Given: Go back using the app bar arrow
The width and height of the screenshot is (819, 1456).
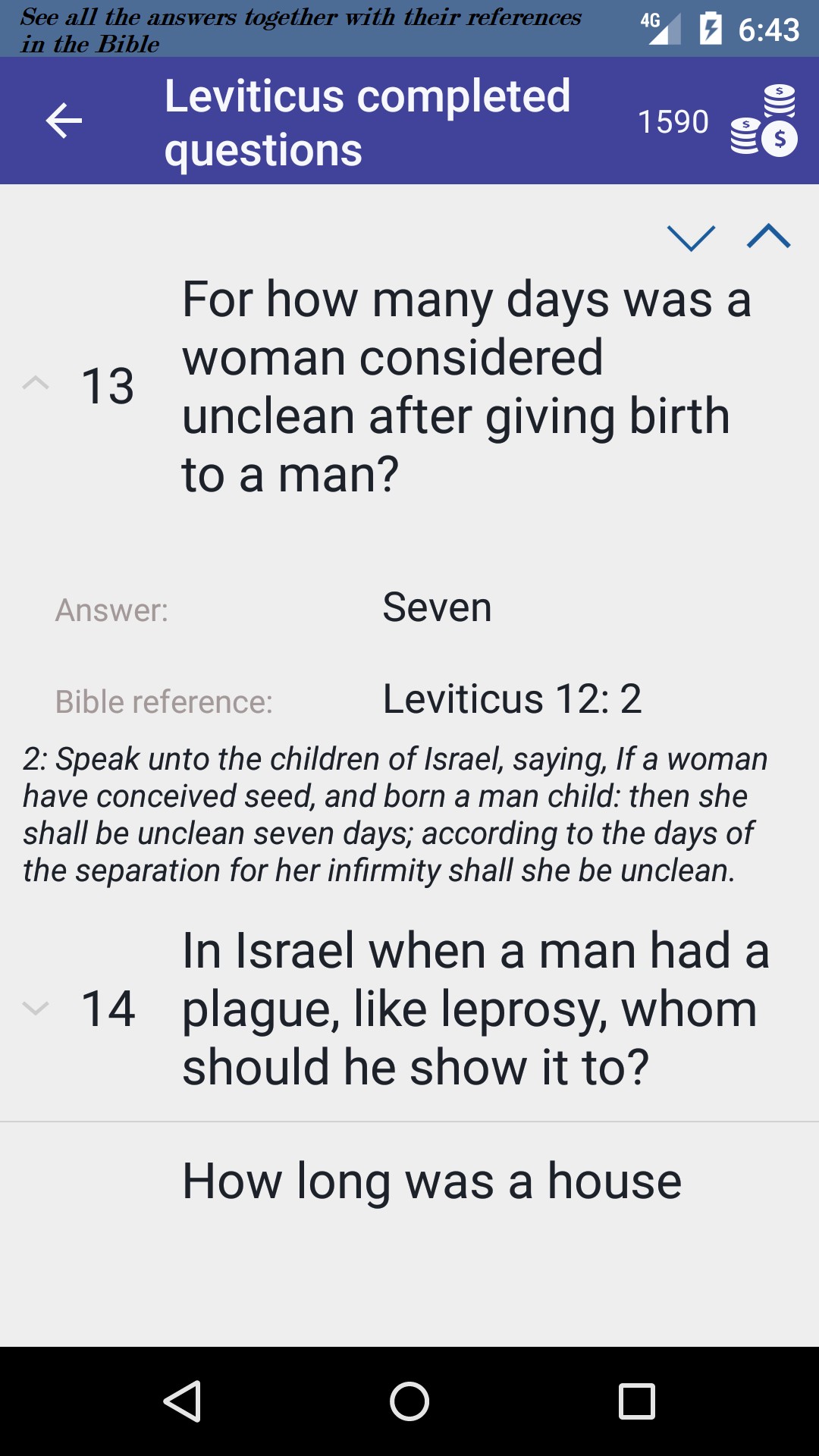Looking at the screenshot, I should pyautogui.click(x=64, y=121).
